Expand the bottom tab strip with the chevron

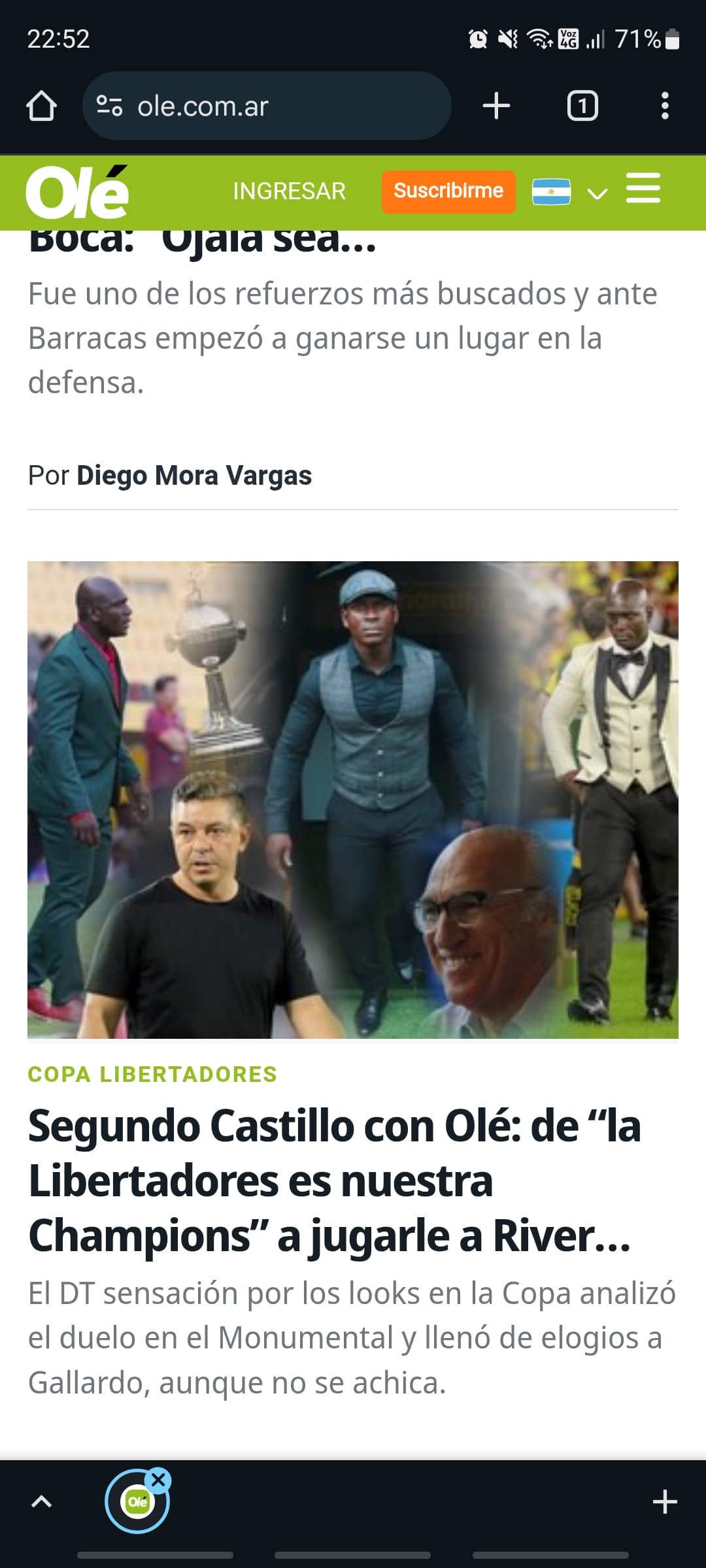pyautogui.click(x=41, y=1501)
